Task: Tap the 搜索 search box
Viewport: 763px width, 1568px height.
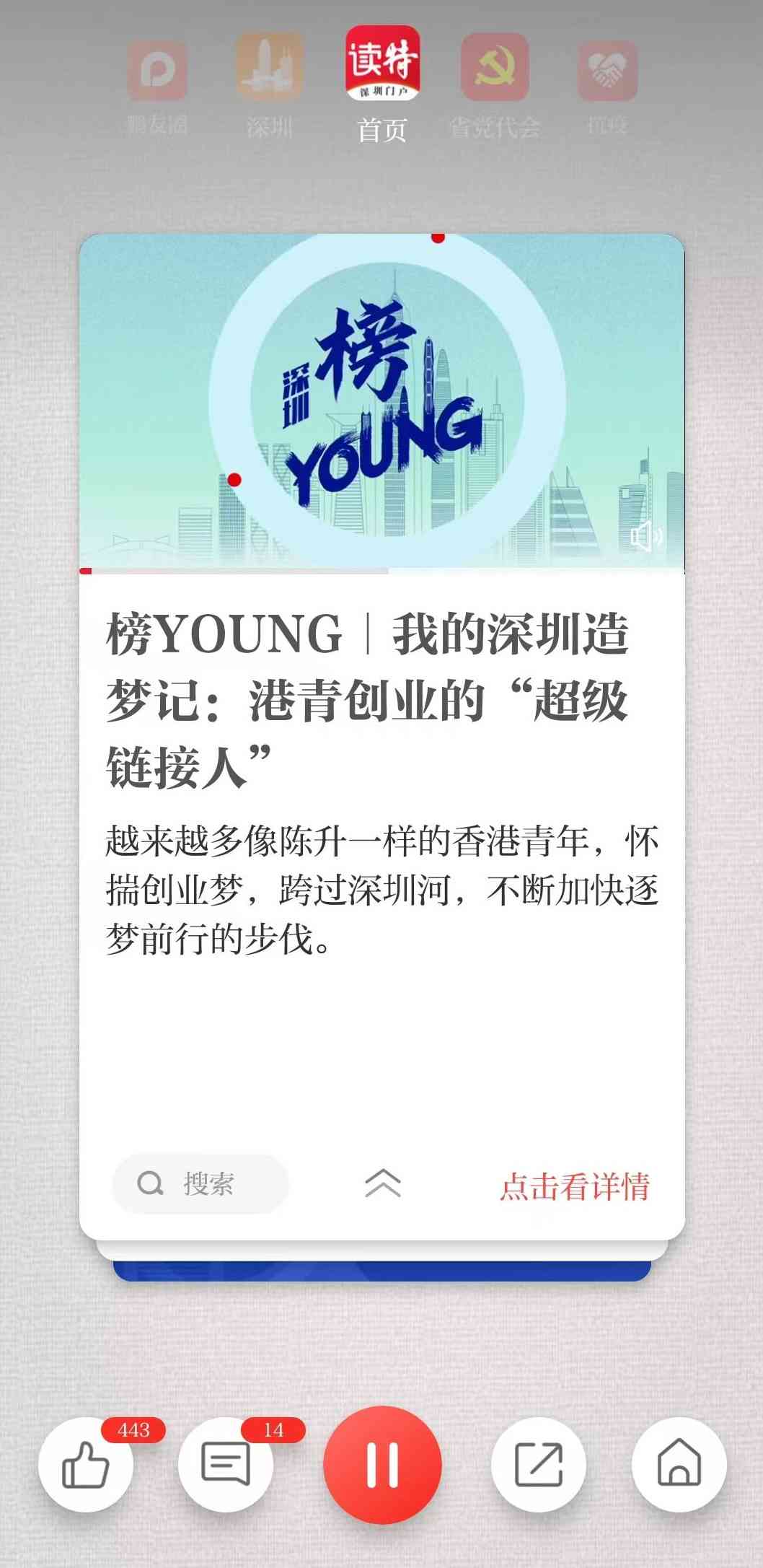Action: 200,1183
